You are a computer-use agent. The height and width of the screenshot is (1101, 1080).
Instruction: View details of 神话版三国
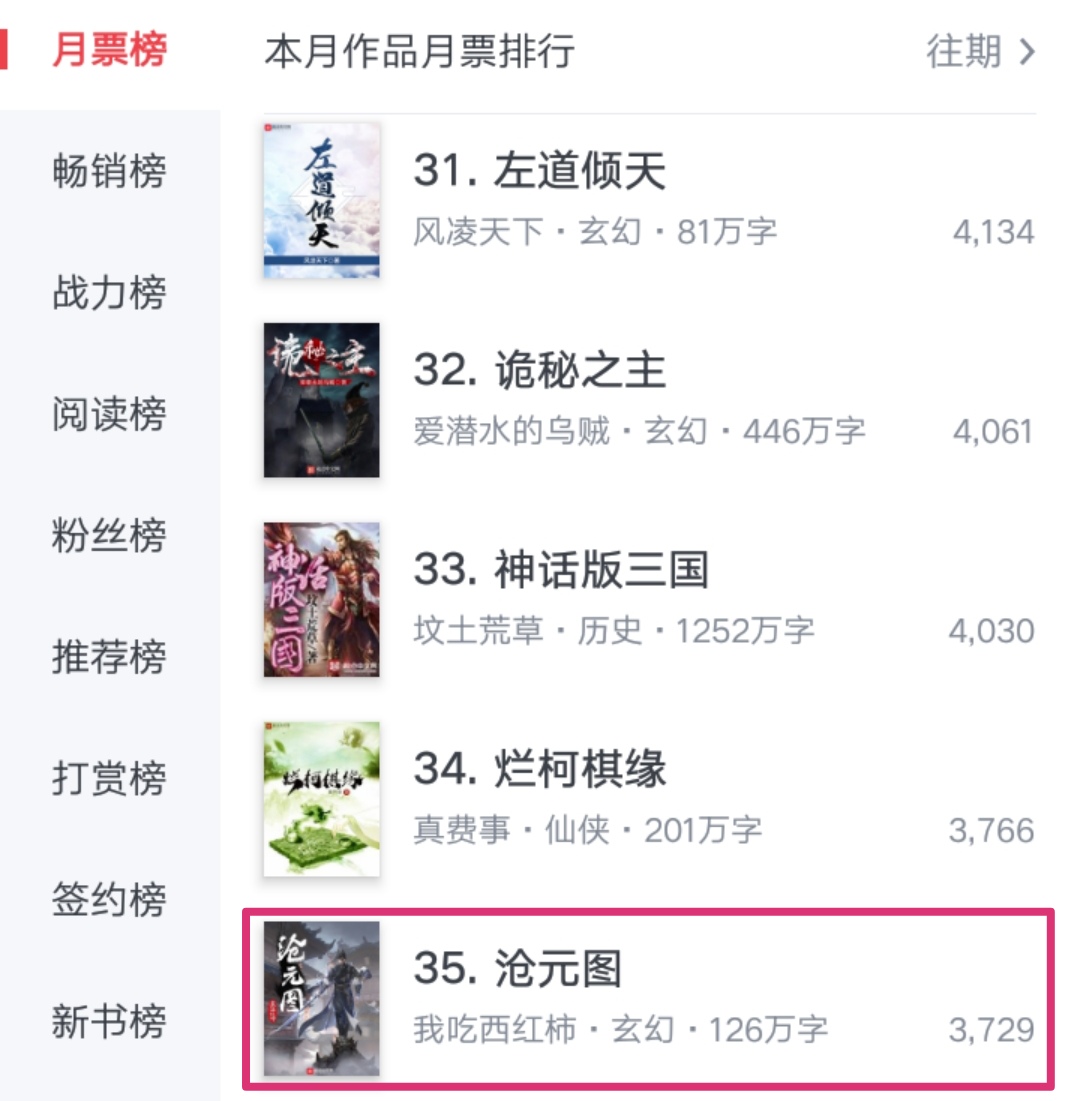648,600
